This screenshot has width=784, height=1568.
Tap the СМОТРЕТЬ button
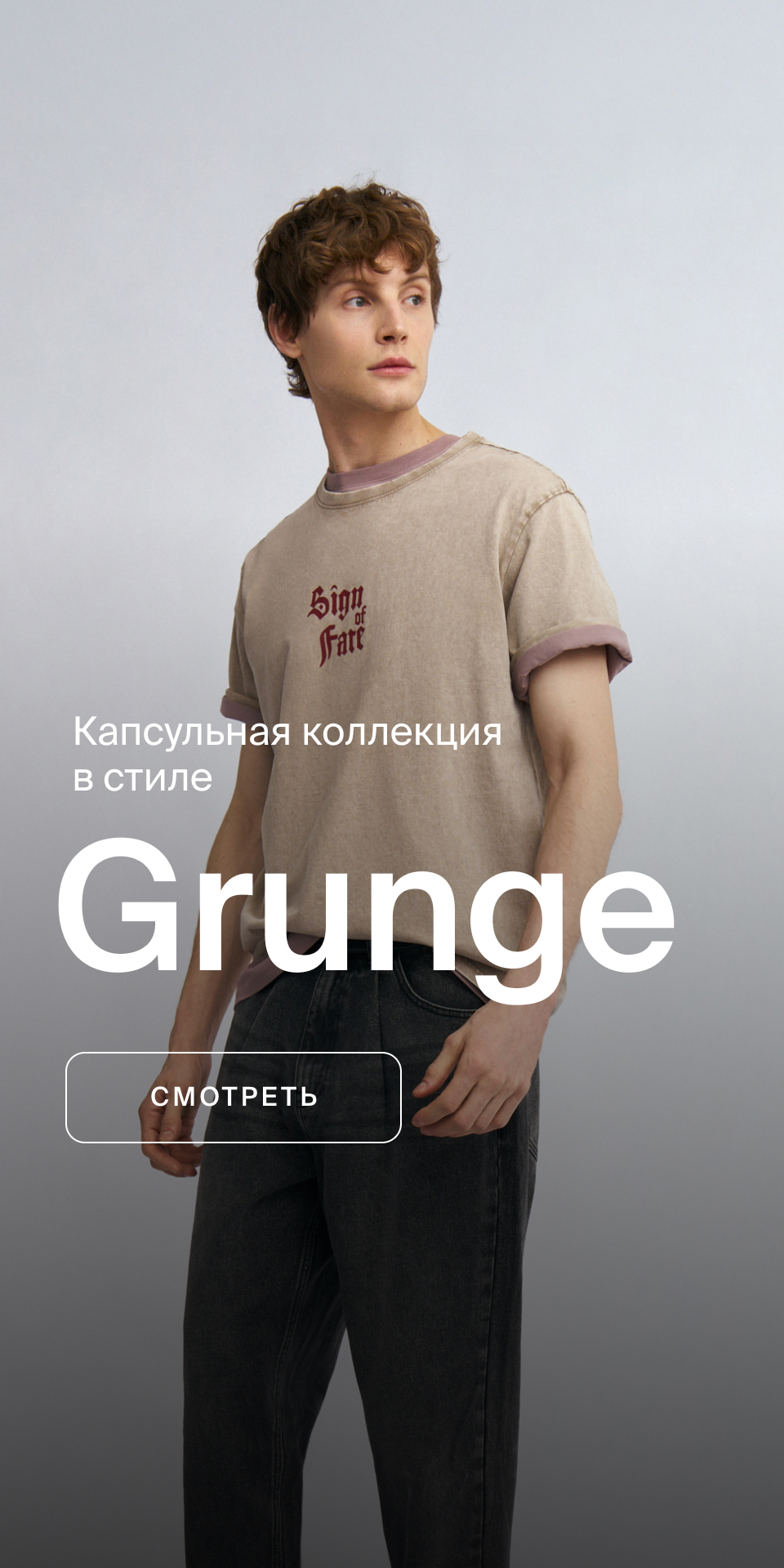coord(234,1097)
